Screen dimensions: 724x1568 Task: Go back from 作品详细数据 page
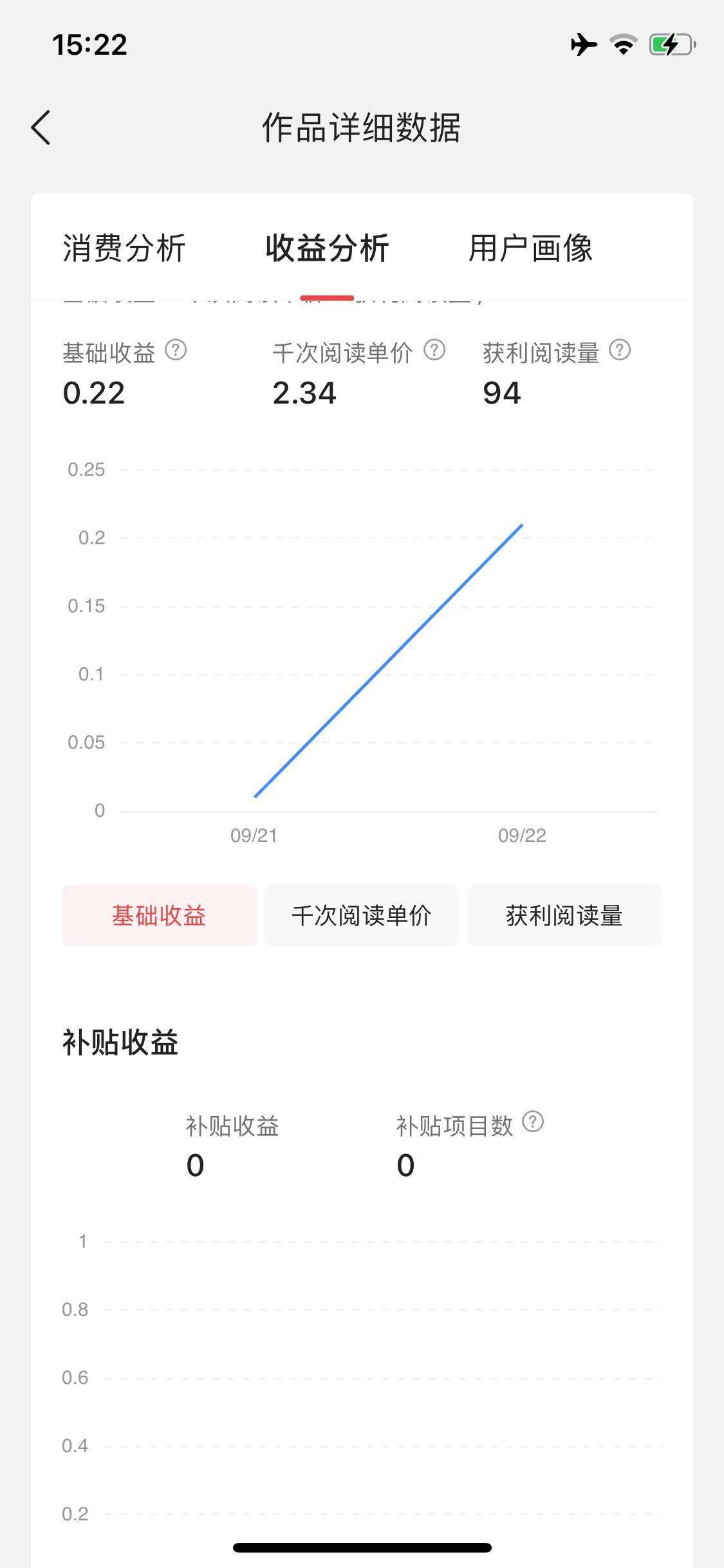[41, 127]
